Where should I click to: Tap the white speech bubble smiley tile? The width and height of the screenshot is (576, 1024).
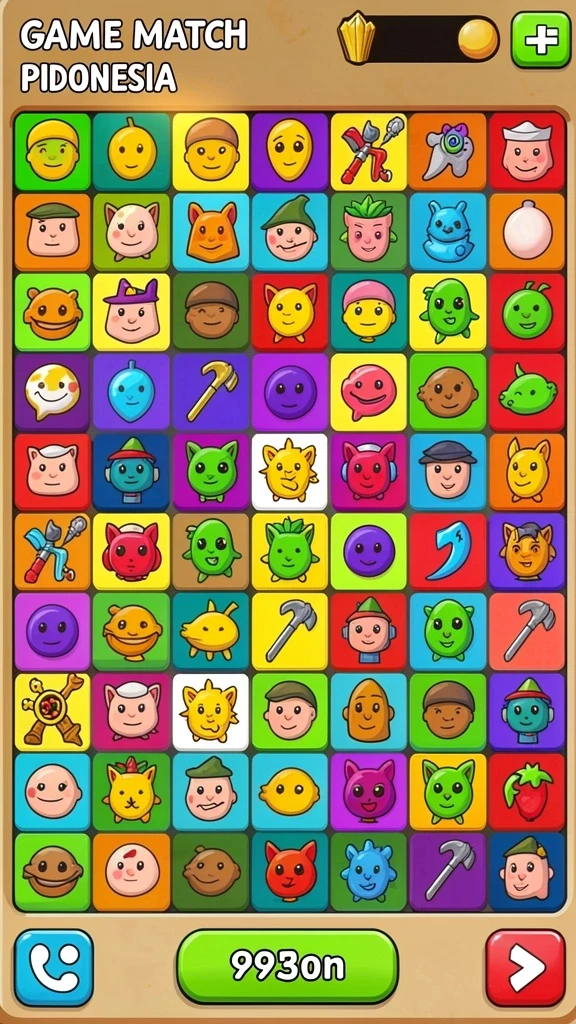(52, 392)
